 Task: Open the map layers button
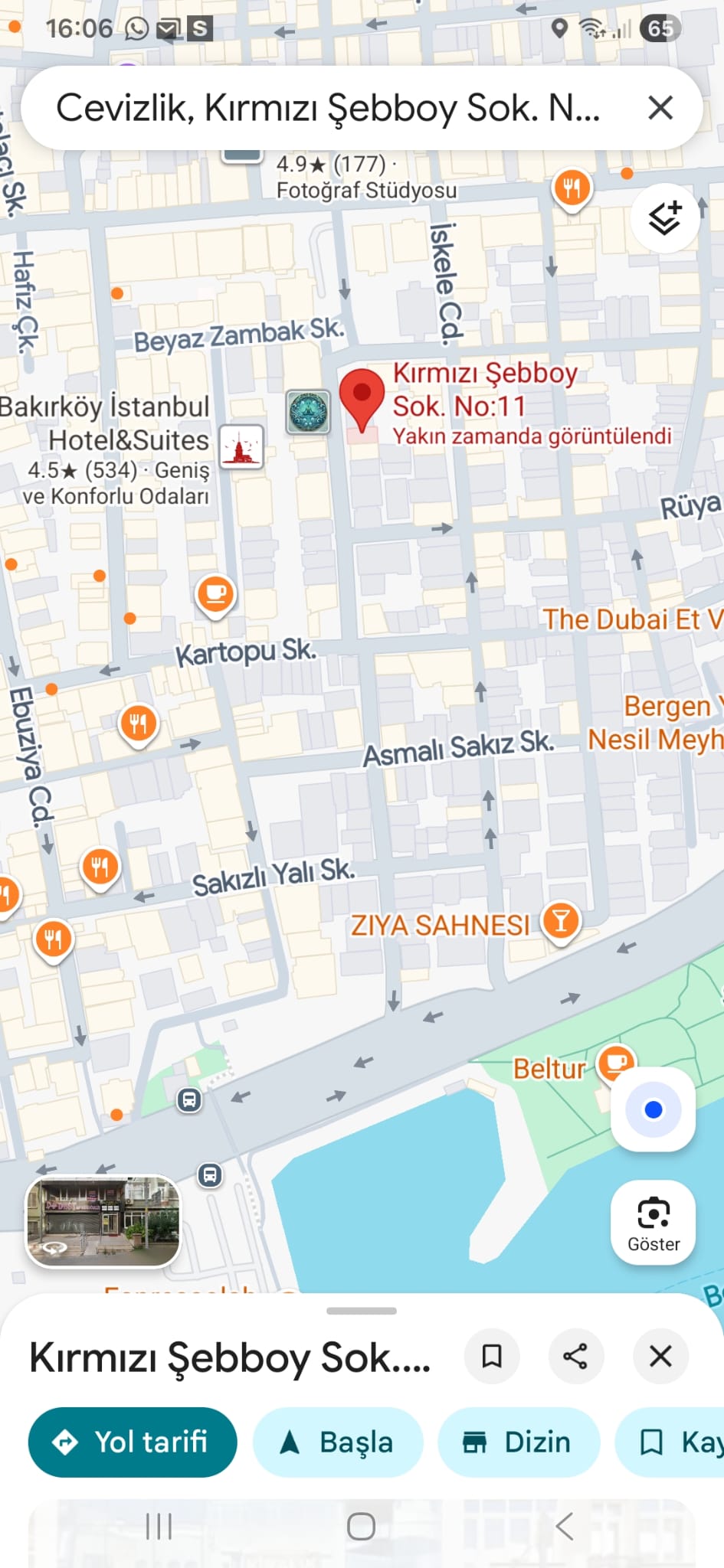pyautogui.click(x=664, y=218)
